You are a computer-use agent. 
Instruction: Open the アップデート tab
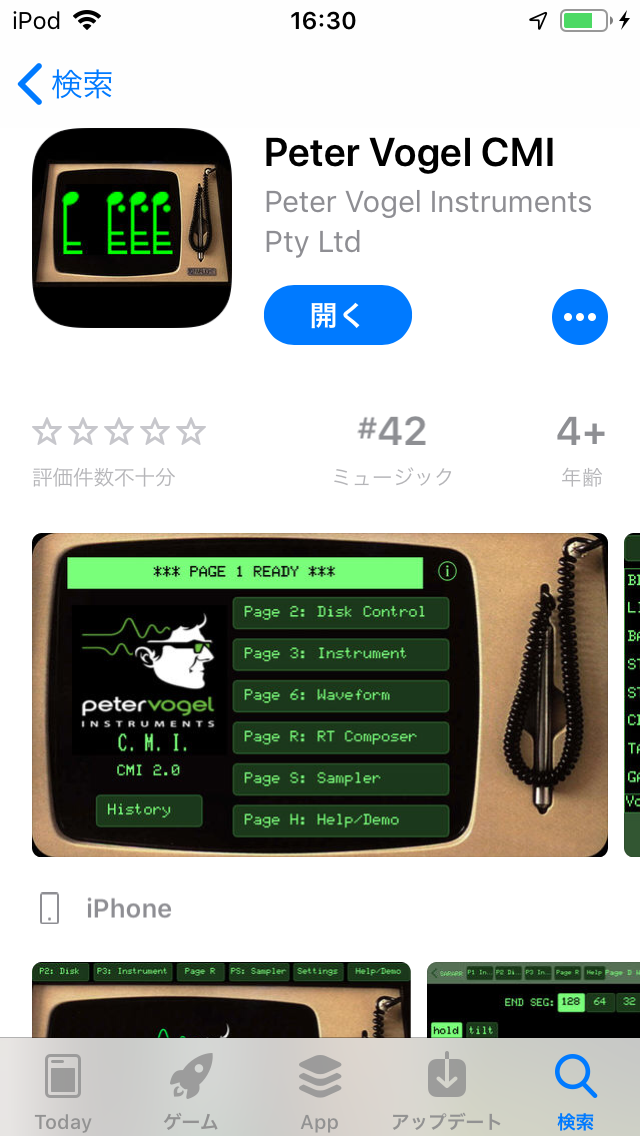click(x=446, y=1092)
